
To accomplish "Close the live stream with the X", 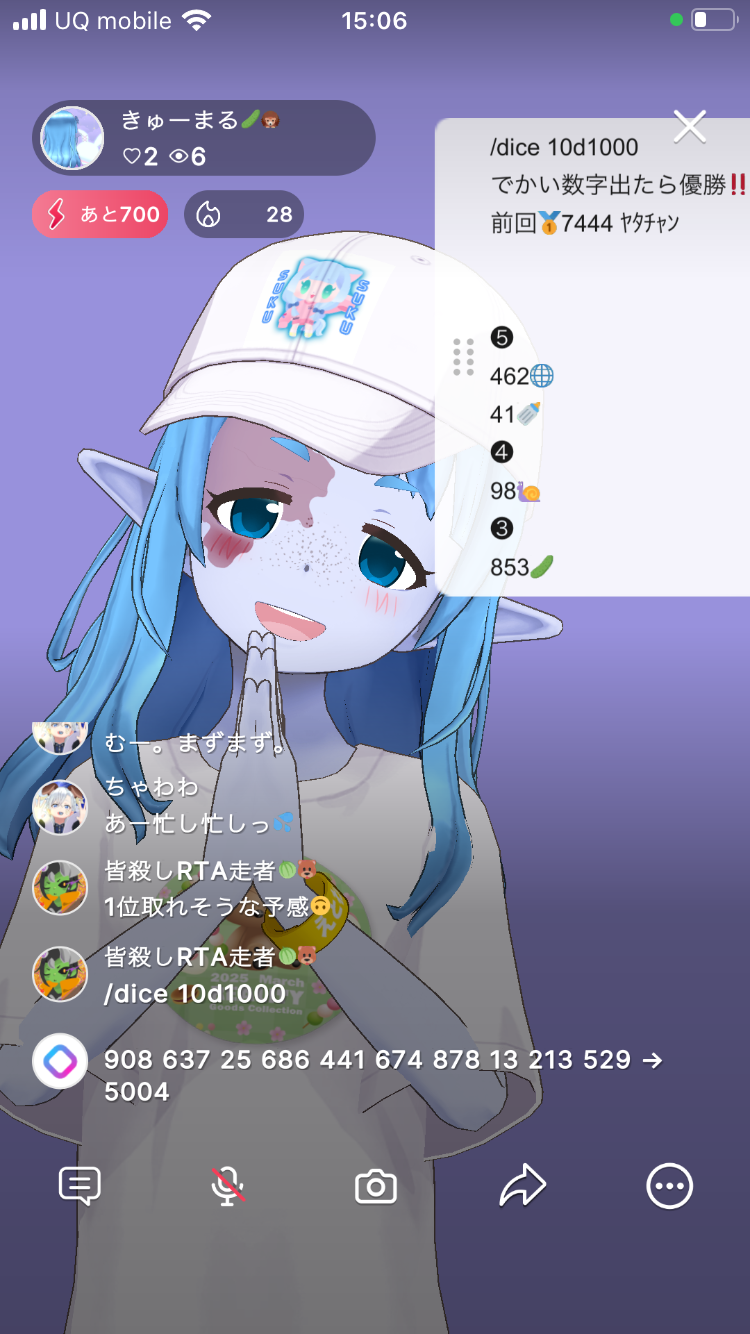I will coord(690,127).
